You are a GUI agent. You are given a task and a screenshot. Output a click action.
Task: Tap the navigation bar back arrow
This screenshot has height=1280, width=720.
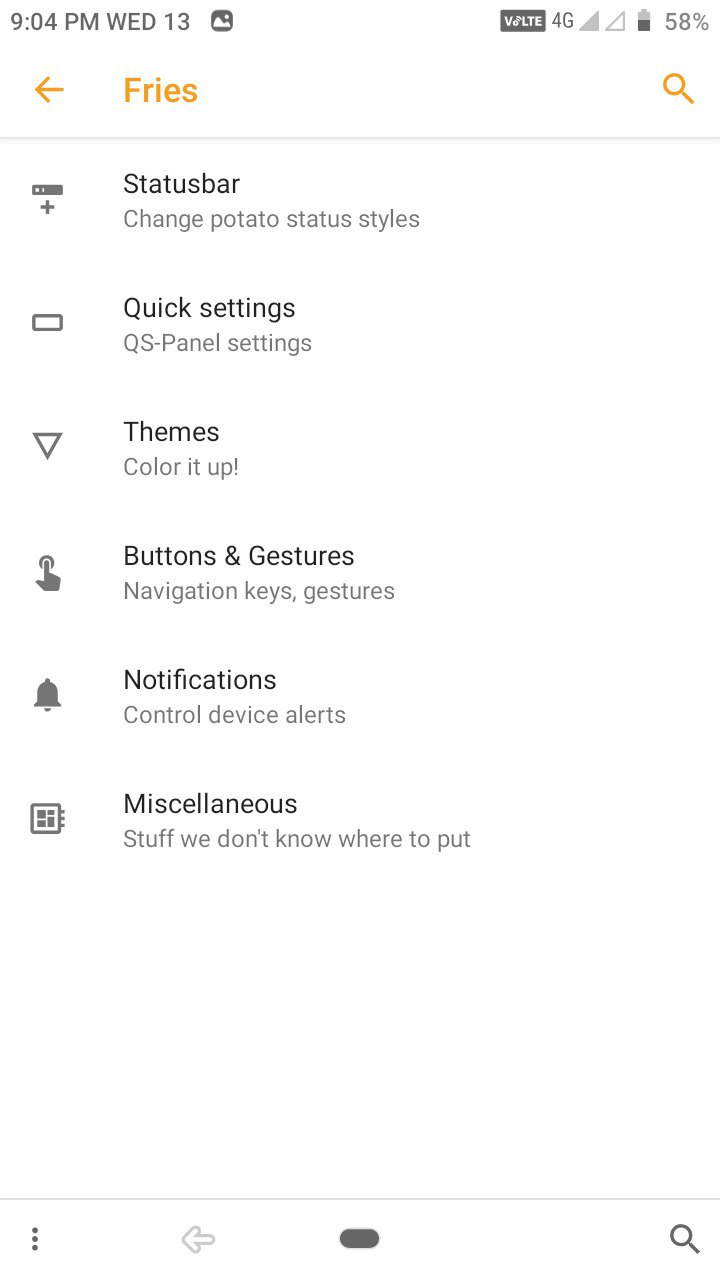[x=198, y=1240]
